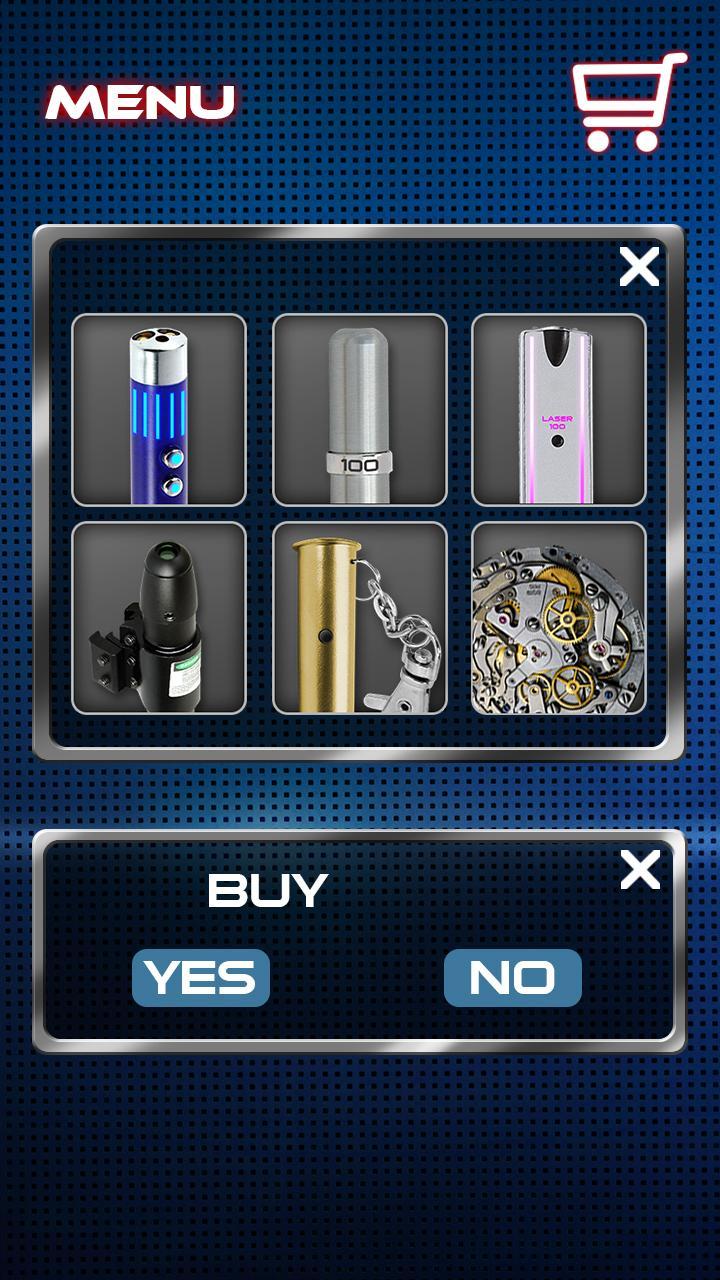Screen dimensions: 720x1280
Task: Confirm purchase with YES
Action: 201,978
